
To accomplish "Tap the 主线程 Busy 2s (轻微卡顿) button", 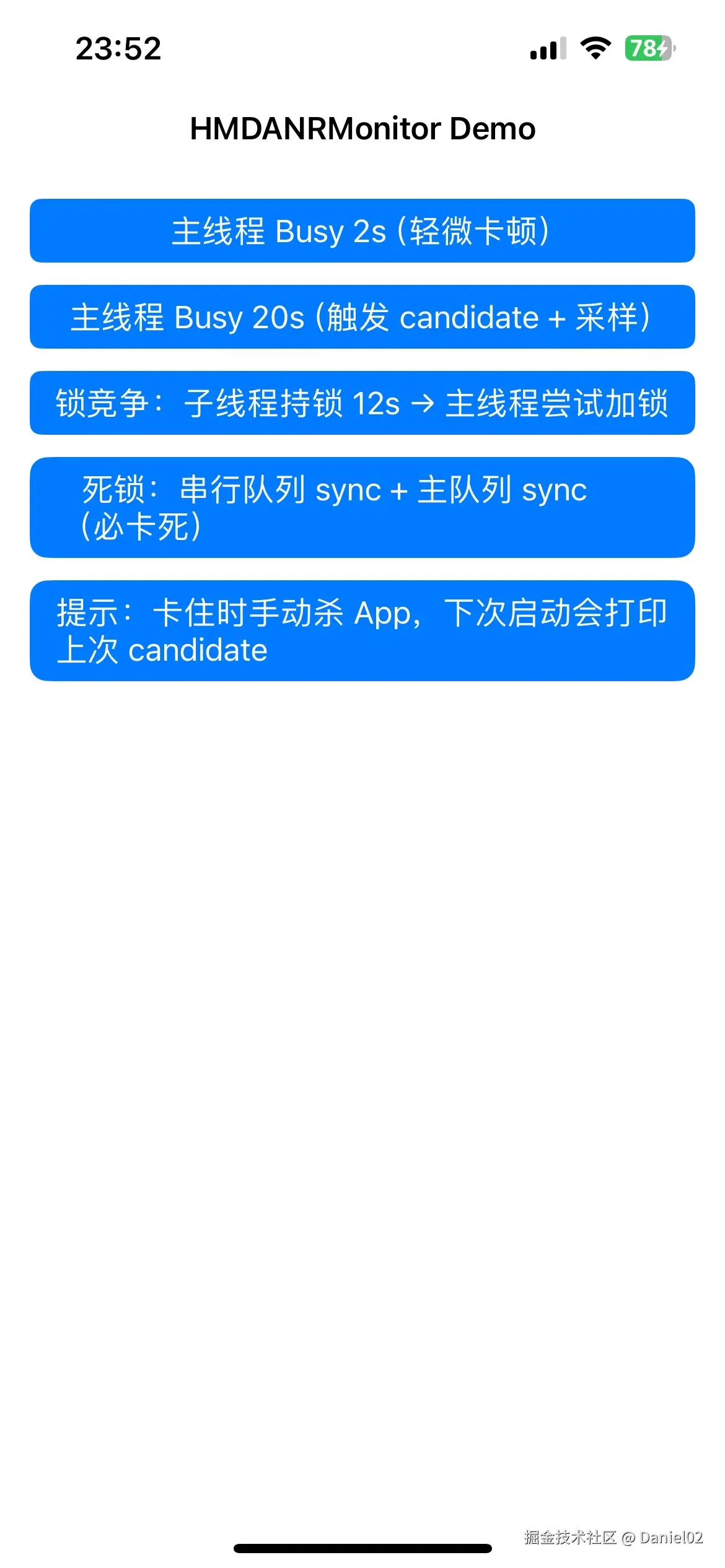I will pos(362,230).
